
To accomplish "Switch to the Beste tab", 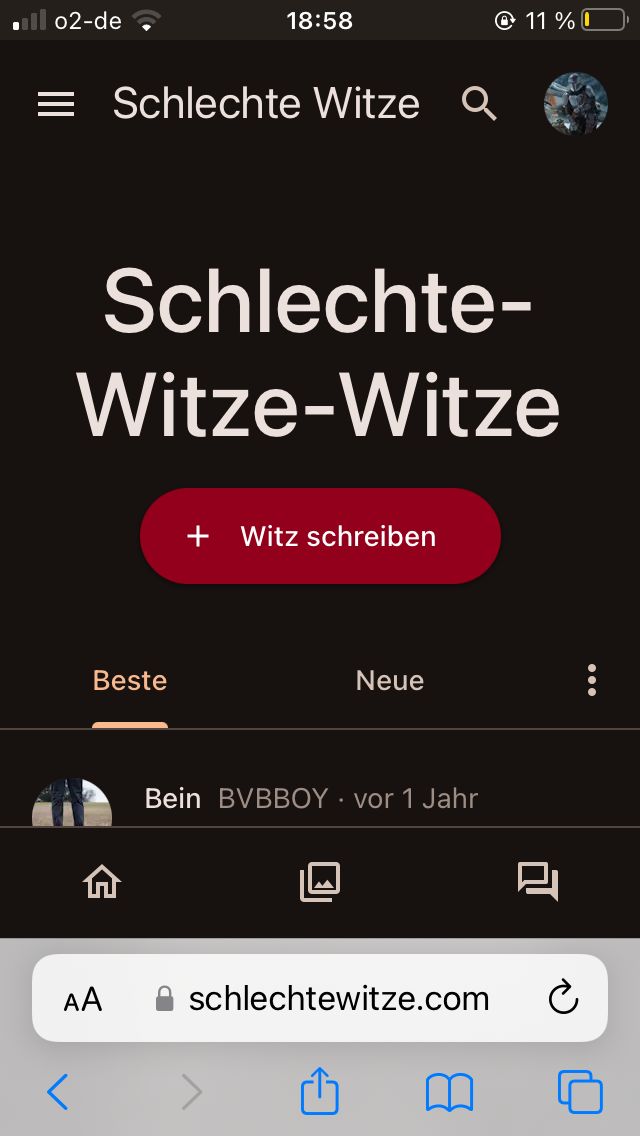I will pos(130,681).
